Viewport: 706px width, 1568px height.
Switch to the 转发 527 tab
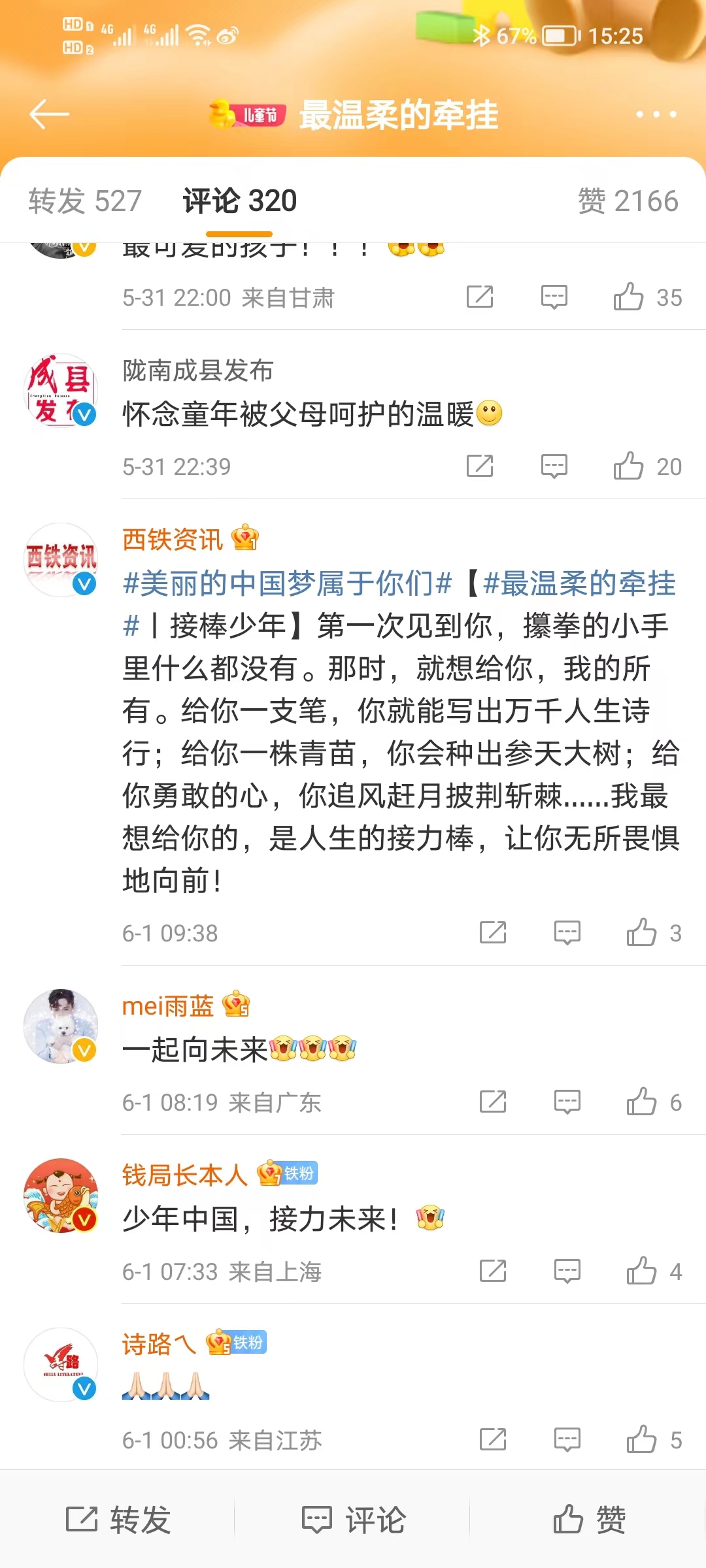pyautogui.click(x=85, y=201)
